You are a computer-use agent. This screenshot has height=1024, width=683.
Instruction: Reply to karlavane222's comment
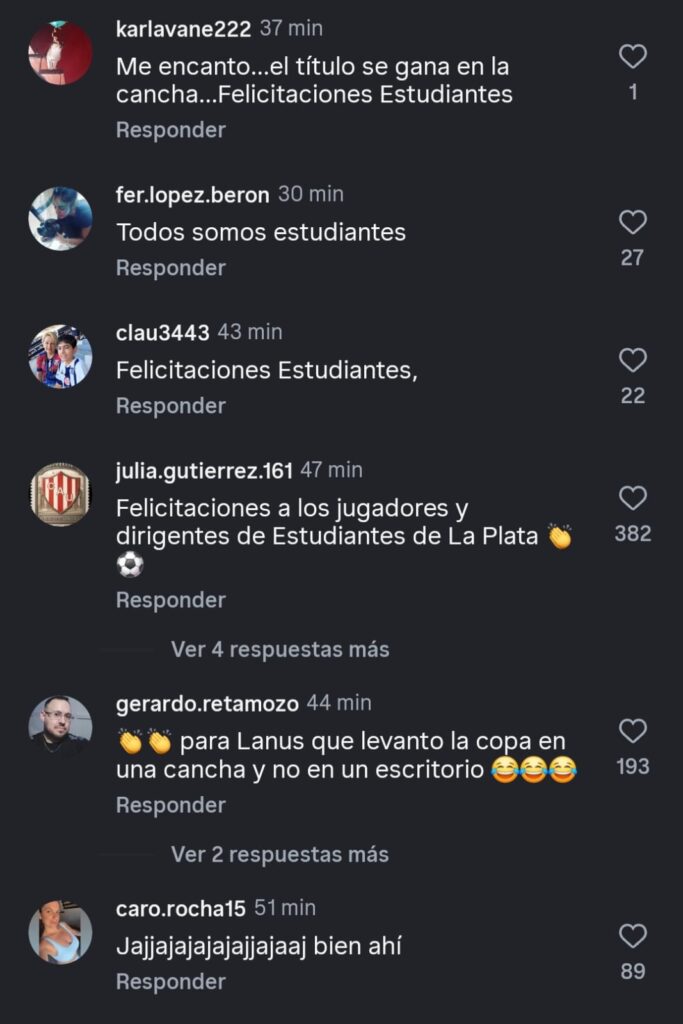(170, 130)
